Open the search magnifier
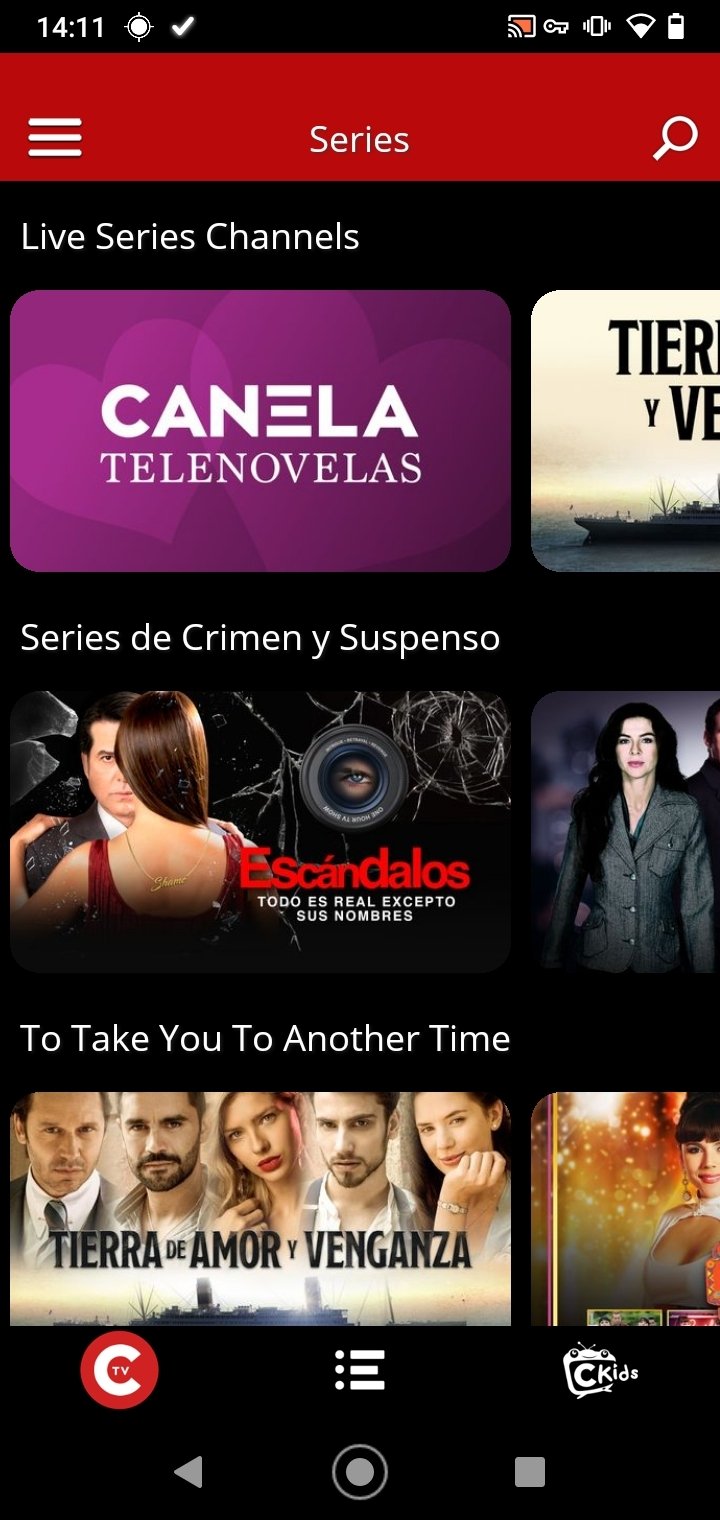 675,139
